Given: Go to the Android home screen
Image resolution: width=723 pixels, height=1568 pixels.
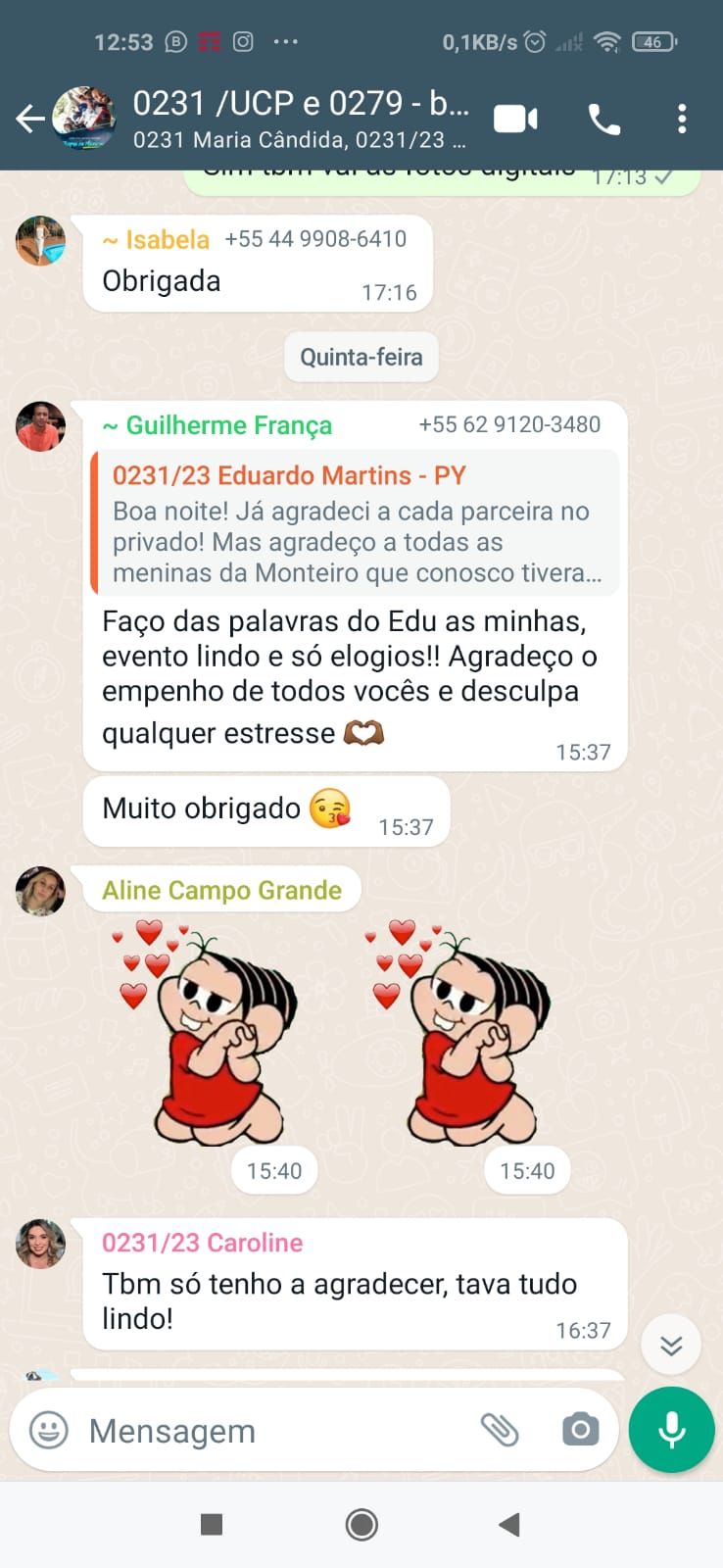Looking at the screenshot, I should coord(361,1524).
